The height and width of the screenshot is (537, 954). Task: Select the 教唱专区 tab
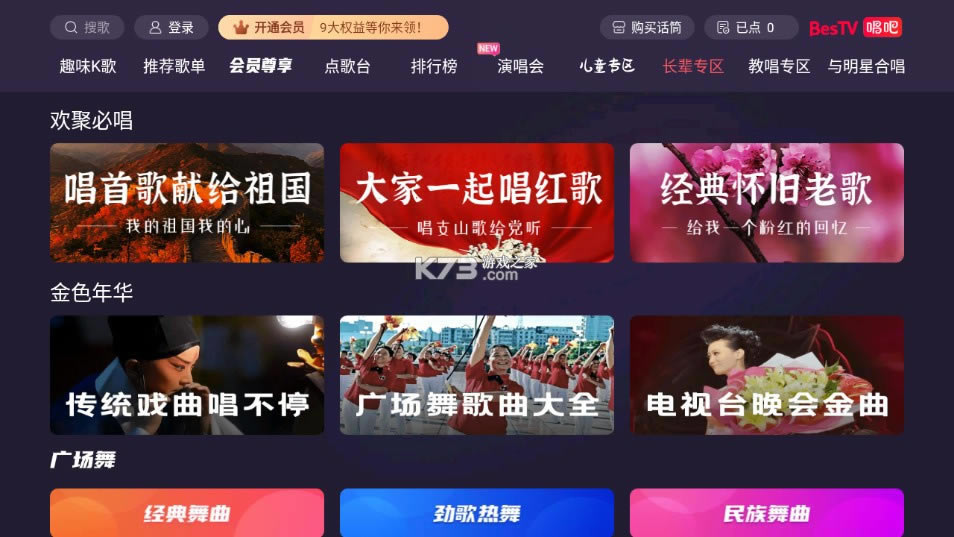779,66
